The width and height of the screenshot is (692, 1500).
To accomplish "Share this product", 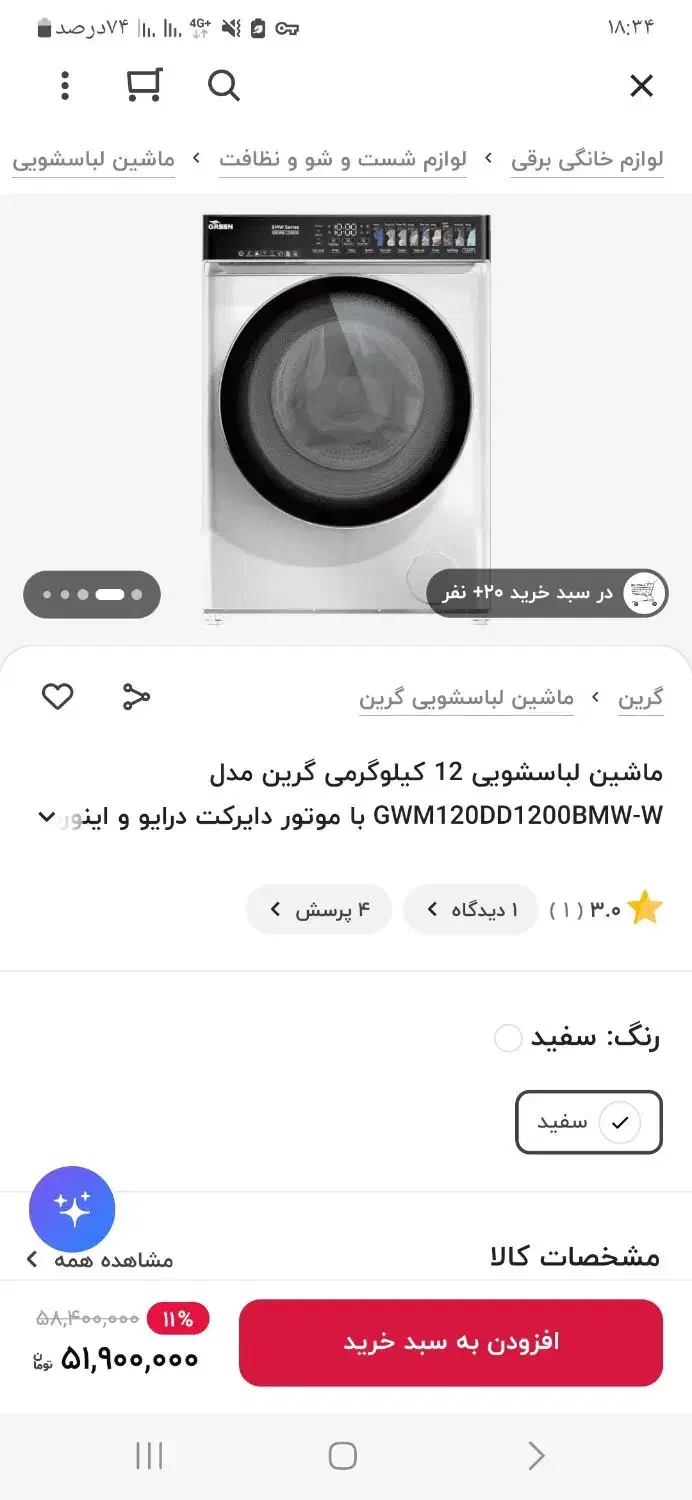I will coord(136,696).
